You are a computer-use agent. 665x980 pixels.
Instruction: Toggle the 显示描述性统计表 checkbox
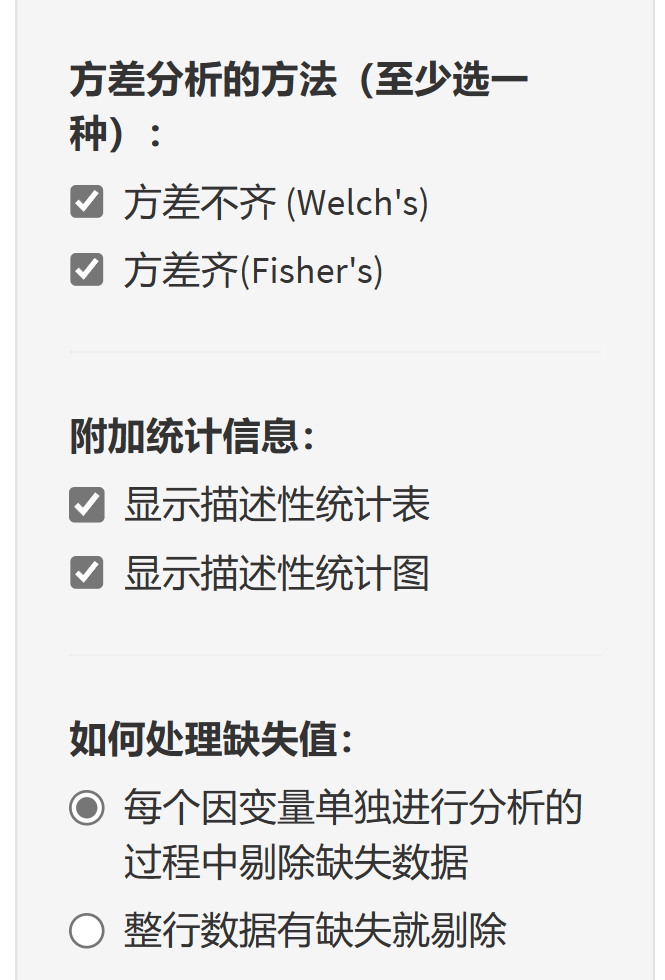click(x=87, y=505)
